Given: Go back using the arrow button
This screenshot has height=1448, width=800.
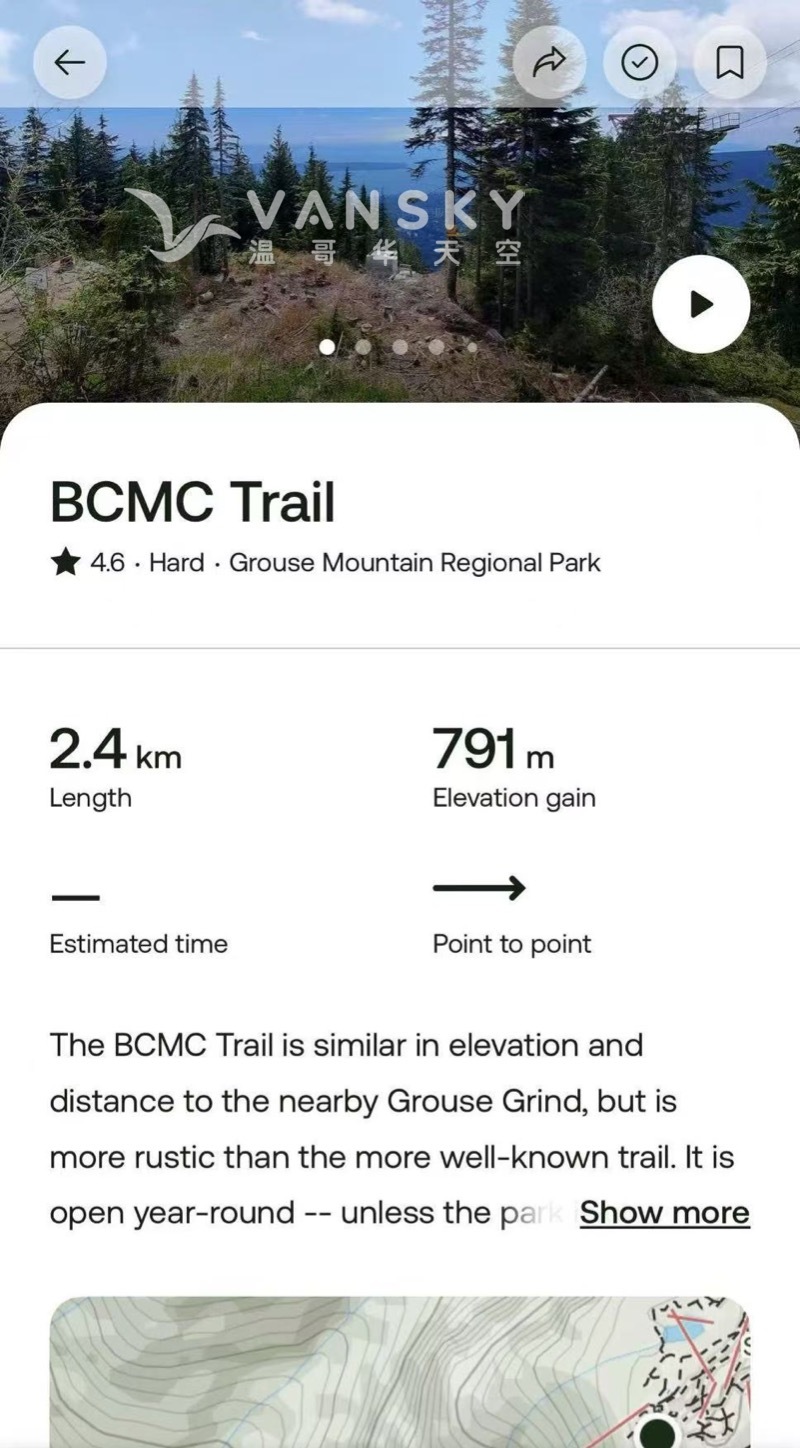Looking at the screenshot, I should tap(69, 63).
